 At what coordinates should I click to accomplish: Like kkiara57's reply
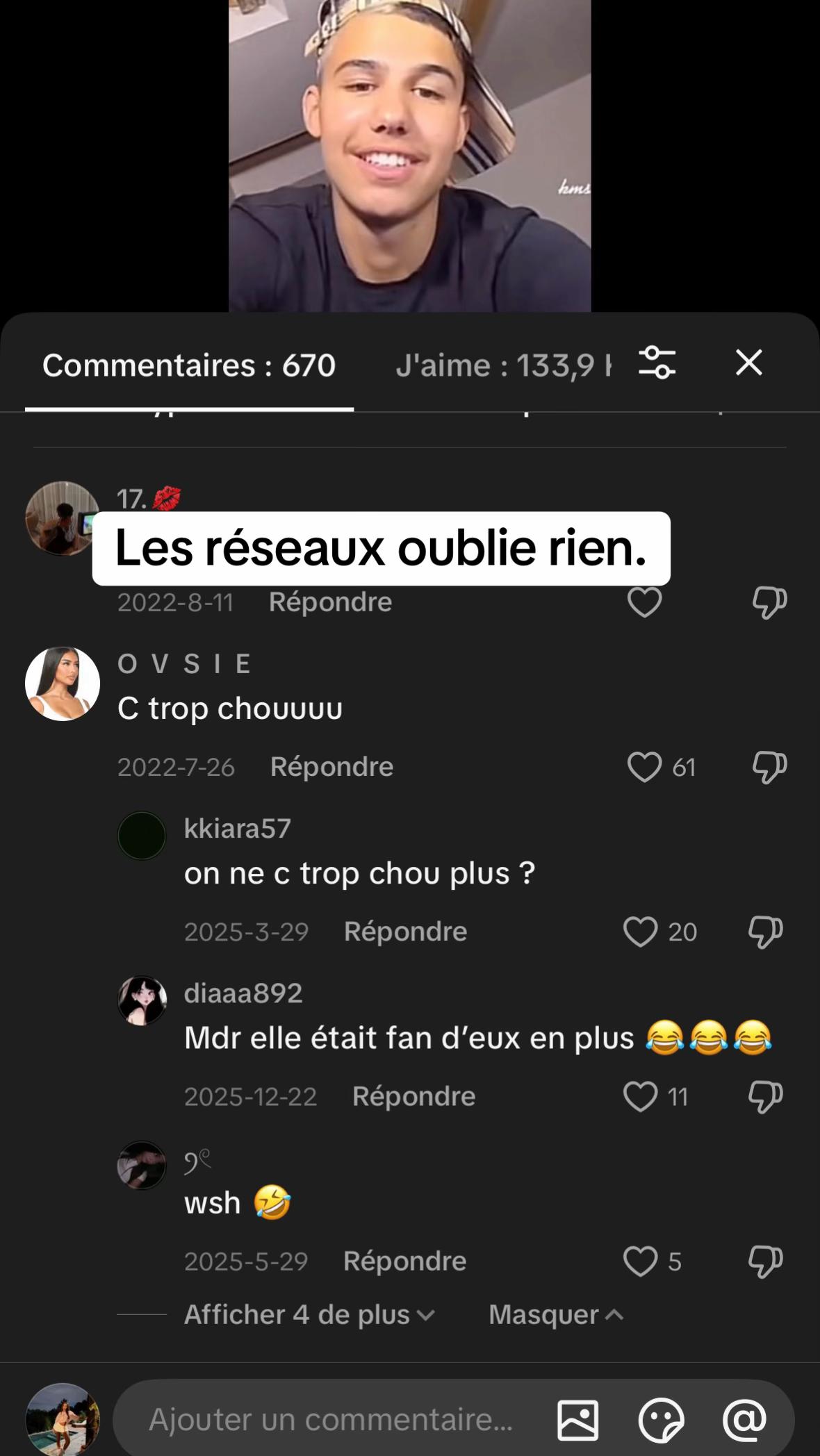(x=640, y=932)
